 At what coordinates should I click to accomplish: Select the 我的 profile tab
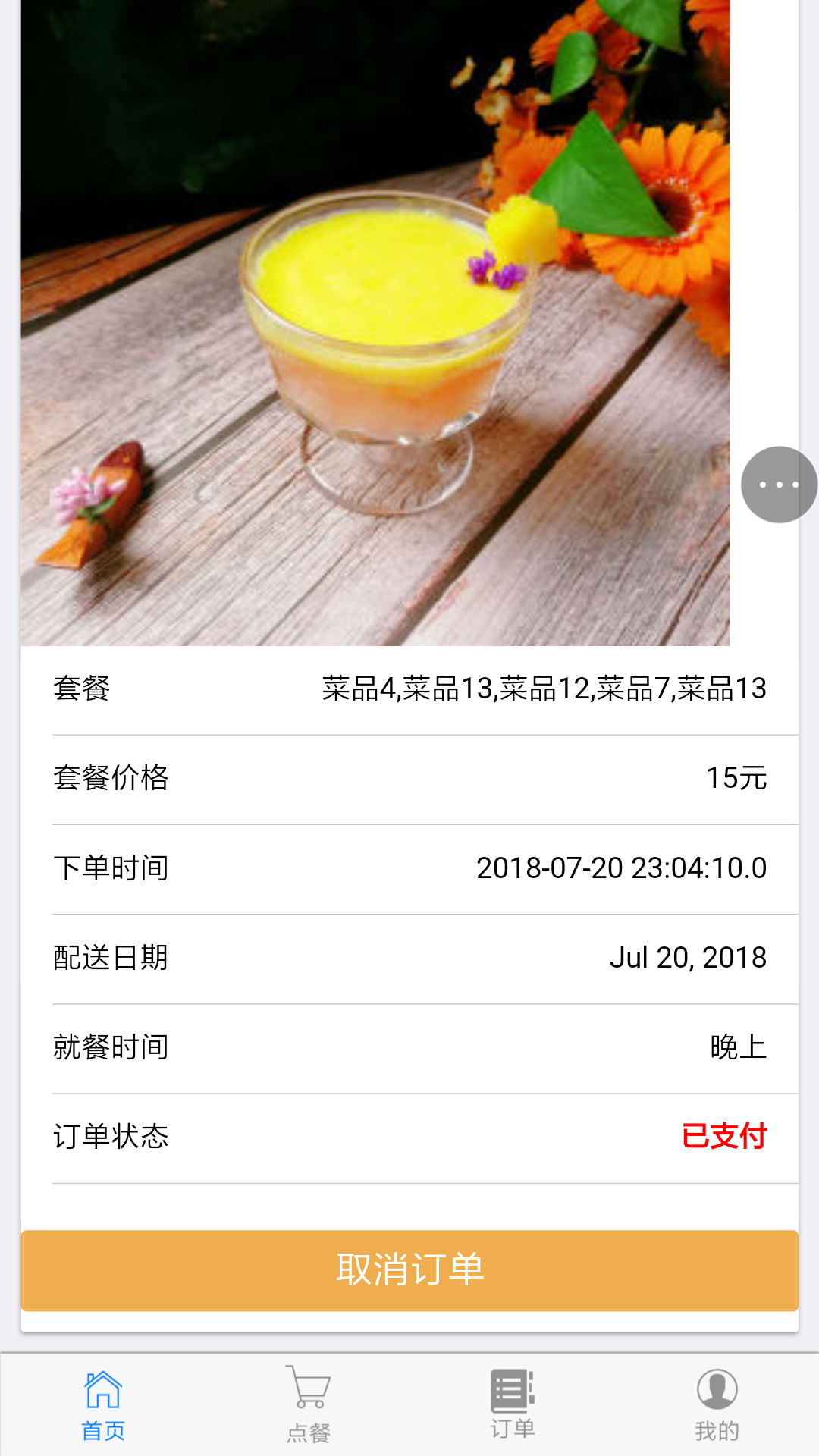[717, 1405]
